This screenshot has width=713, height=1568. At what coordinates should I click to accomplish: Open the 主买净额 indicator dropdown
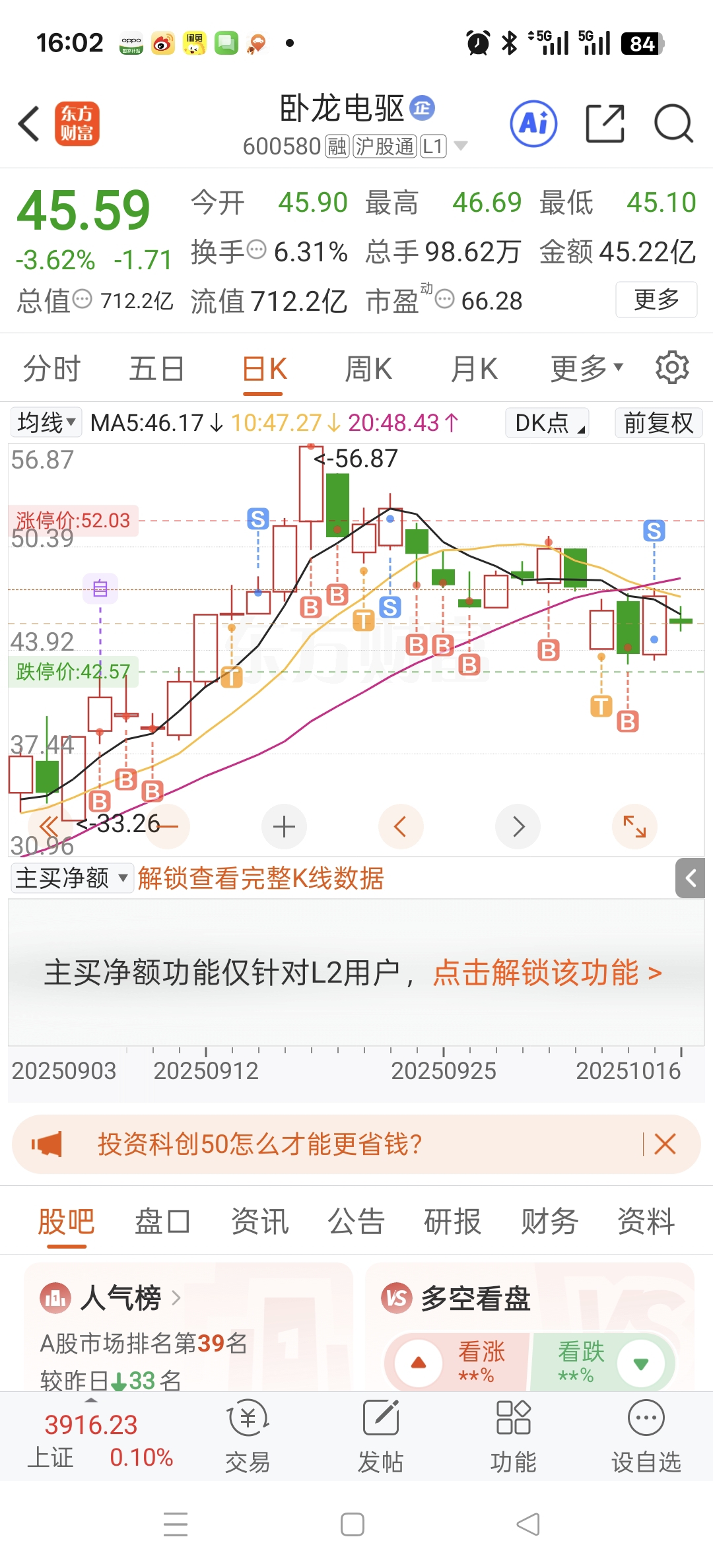[x=72, y=878]
